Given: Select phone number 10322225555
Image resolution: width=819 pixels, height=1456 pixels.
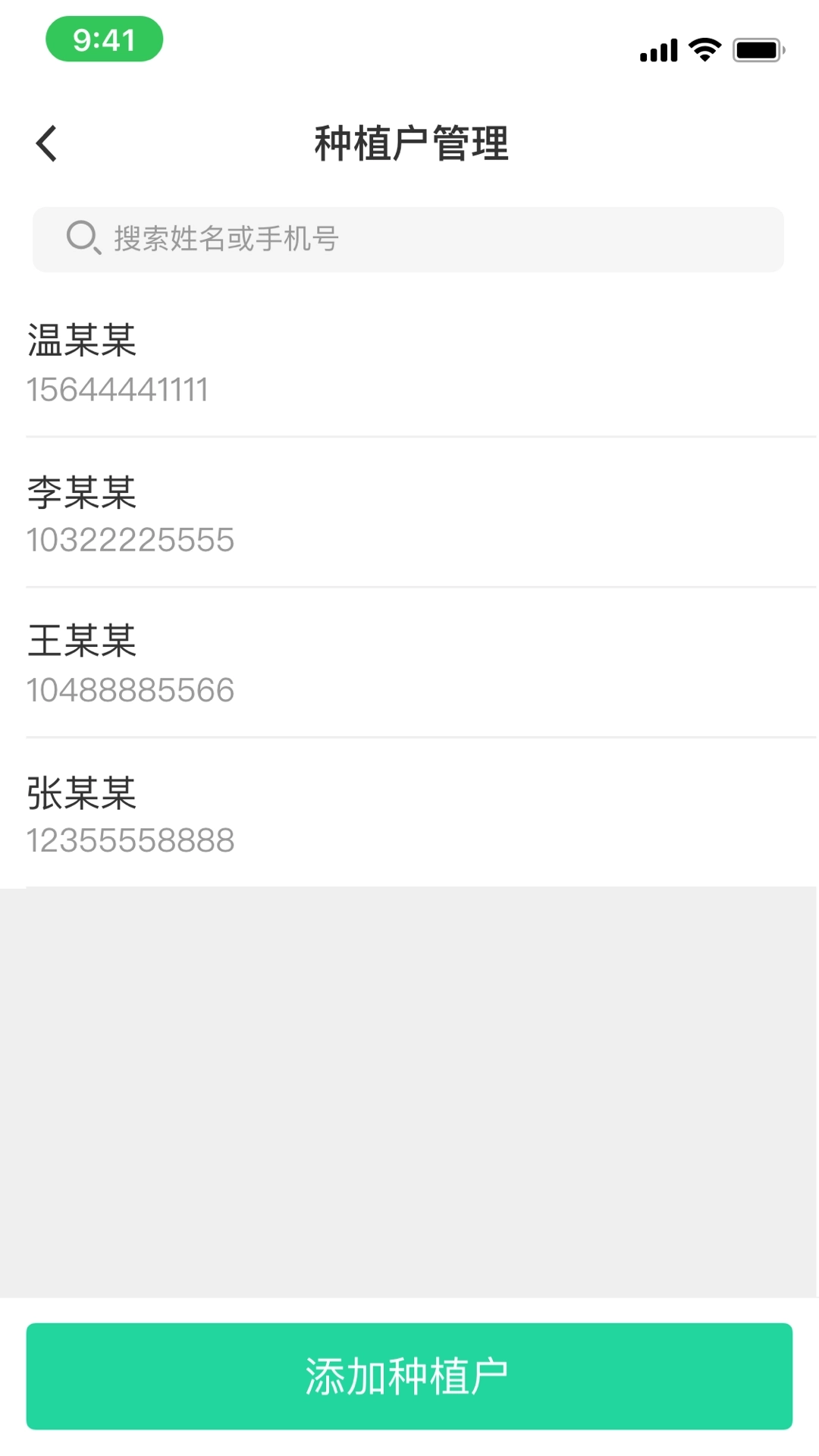Looking at the screenshot, I should 130,541.
